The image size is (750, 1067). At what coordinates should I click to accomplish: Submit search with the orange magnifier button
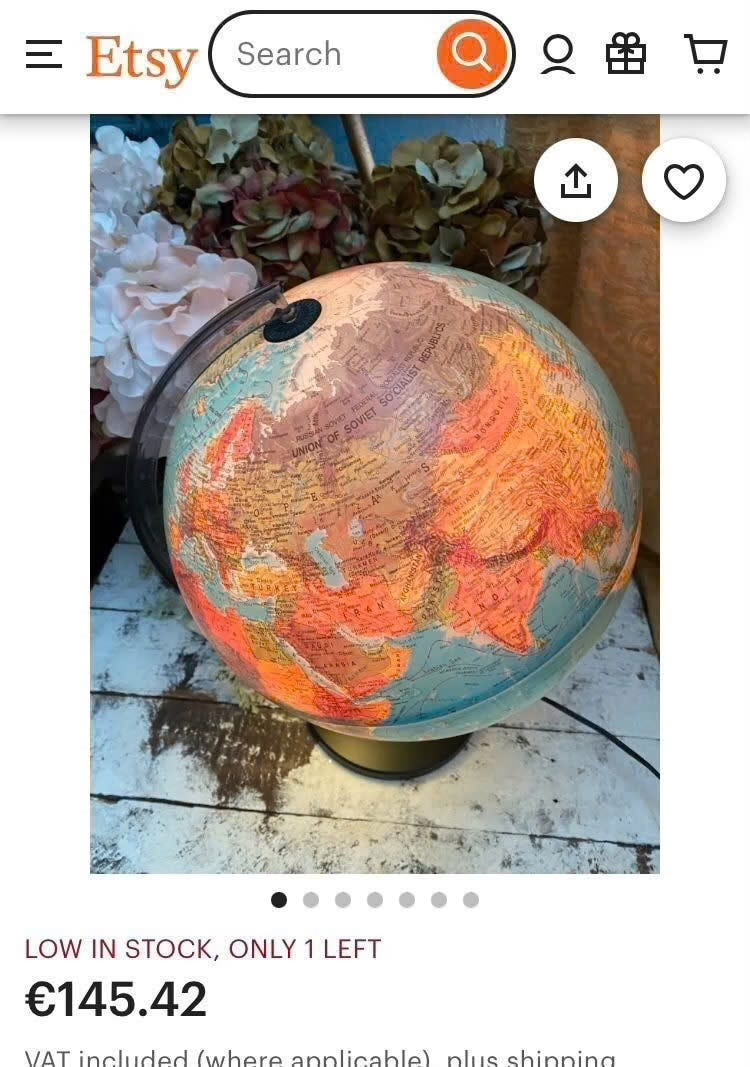point(470,54)
